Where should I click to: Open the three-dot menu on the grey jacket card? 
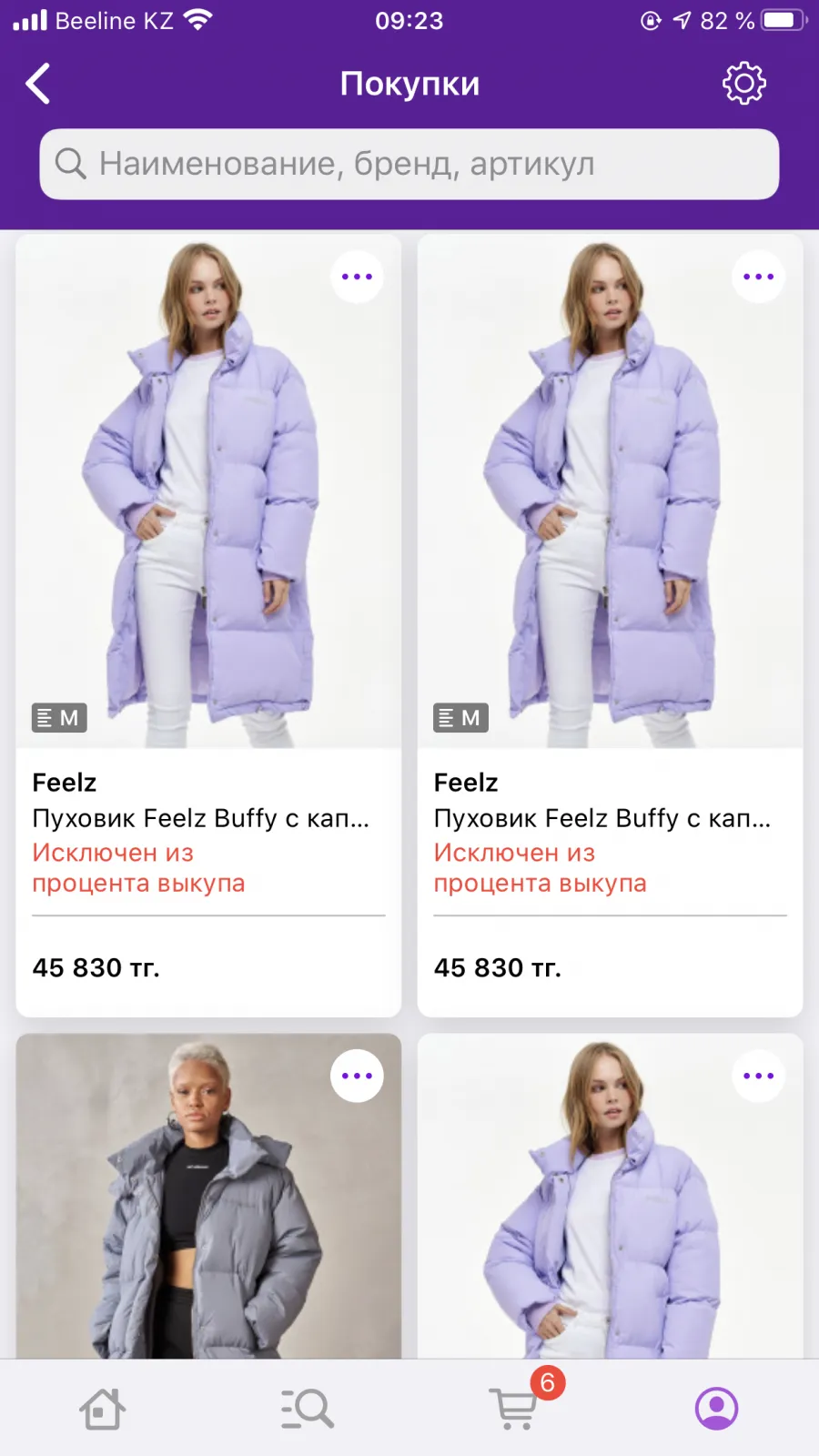click(x=357, y=1076)
